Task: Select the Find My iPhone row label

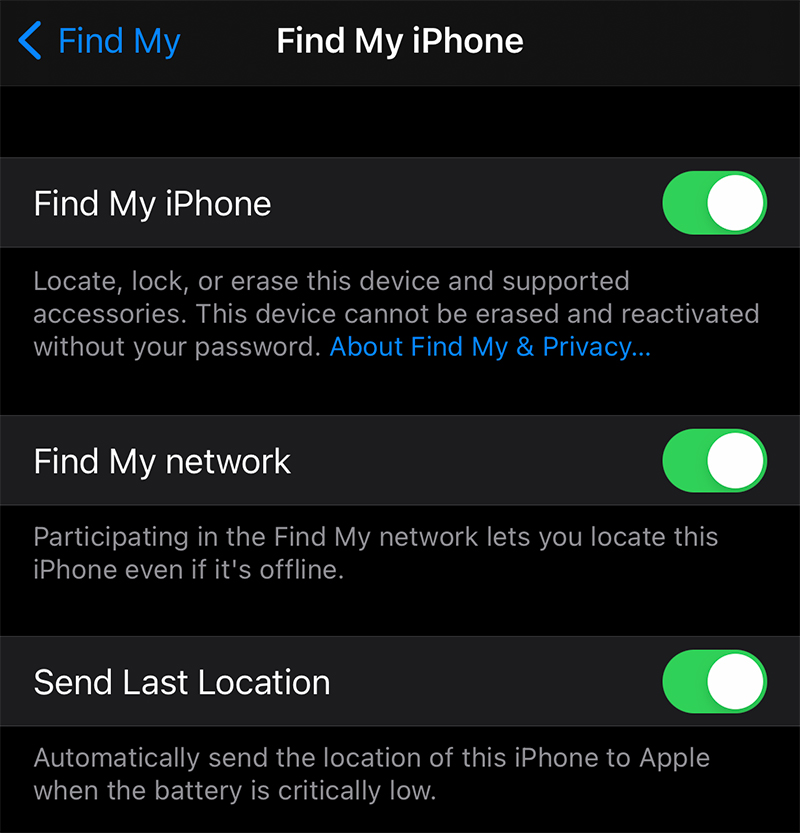Action: point(152,202)
